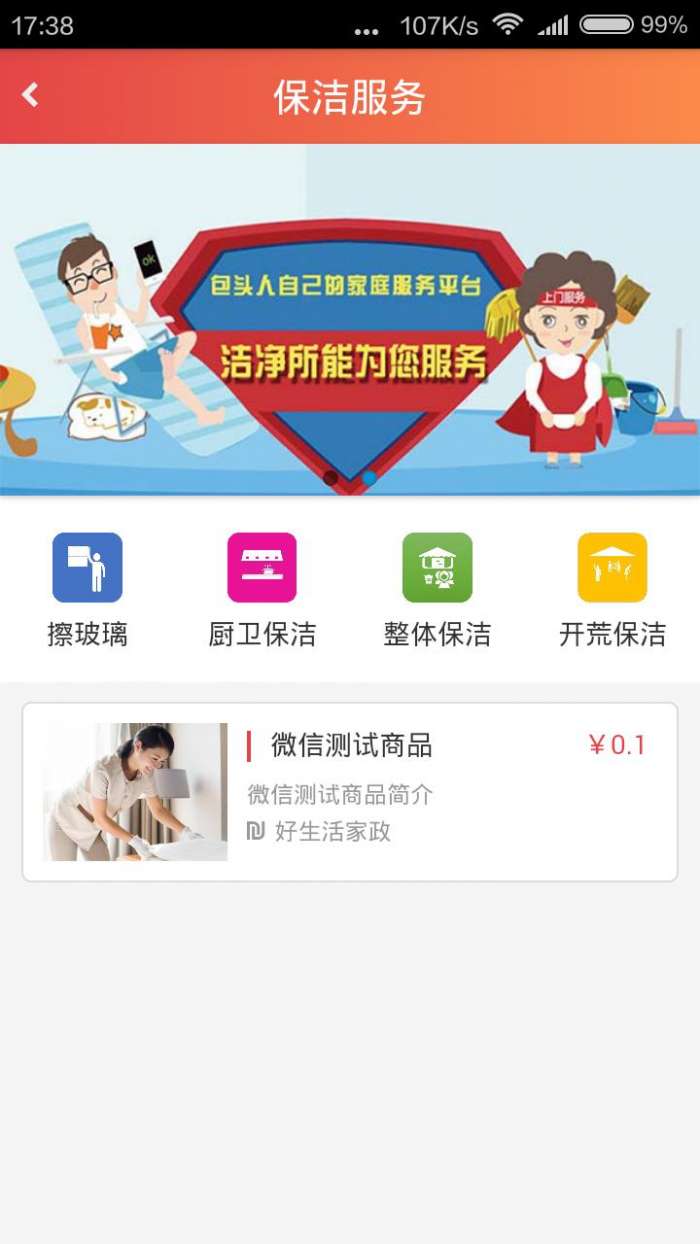Jump to the second banner slide dot

[369, 478]
